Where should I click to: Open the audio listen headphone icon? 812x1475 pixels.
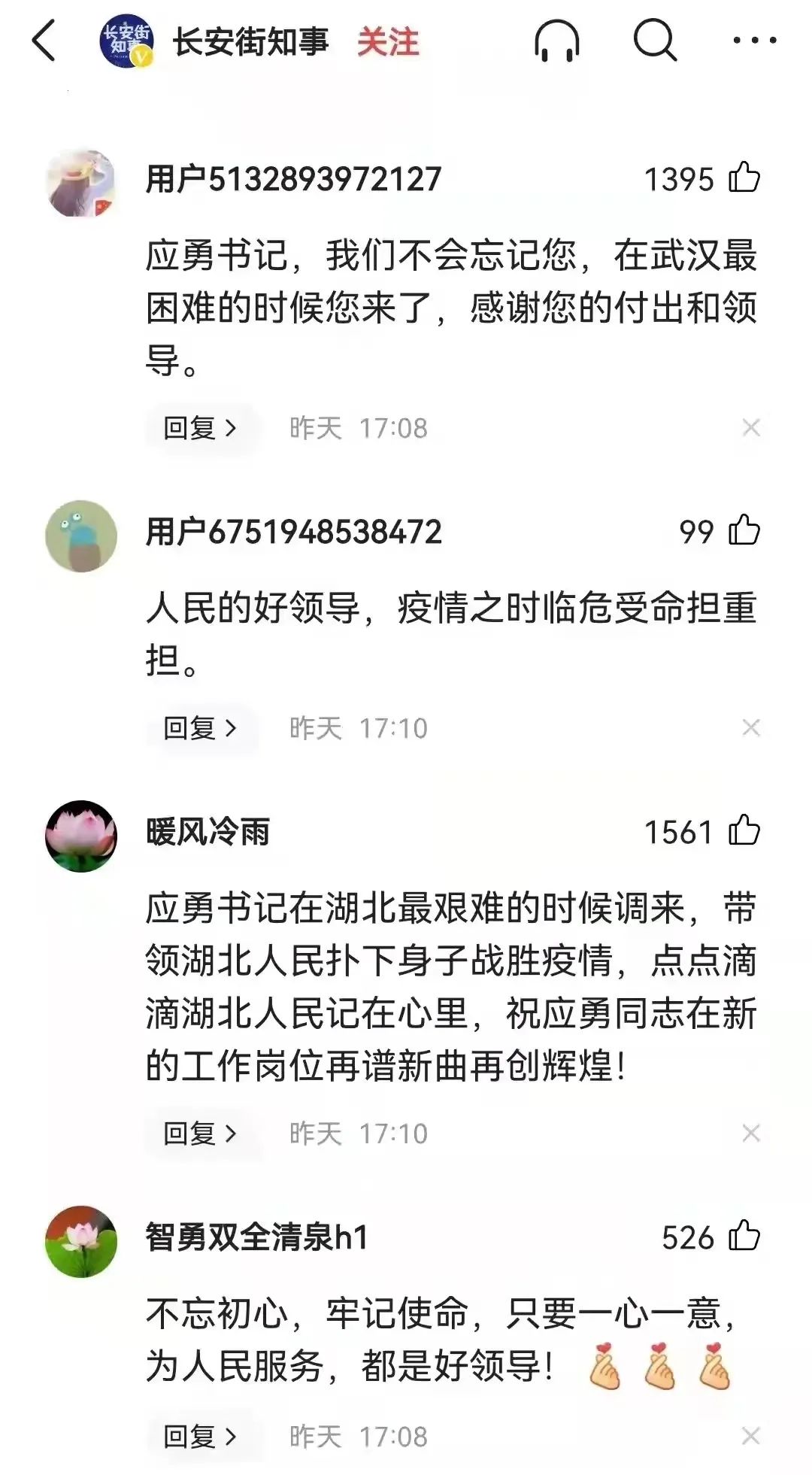point(556,41)
